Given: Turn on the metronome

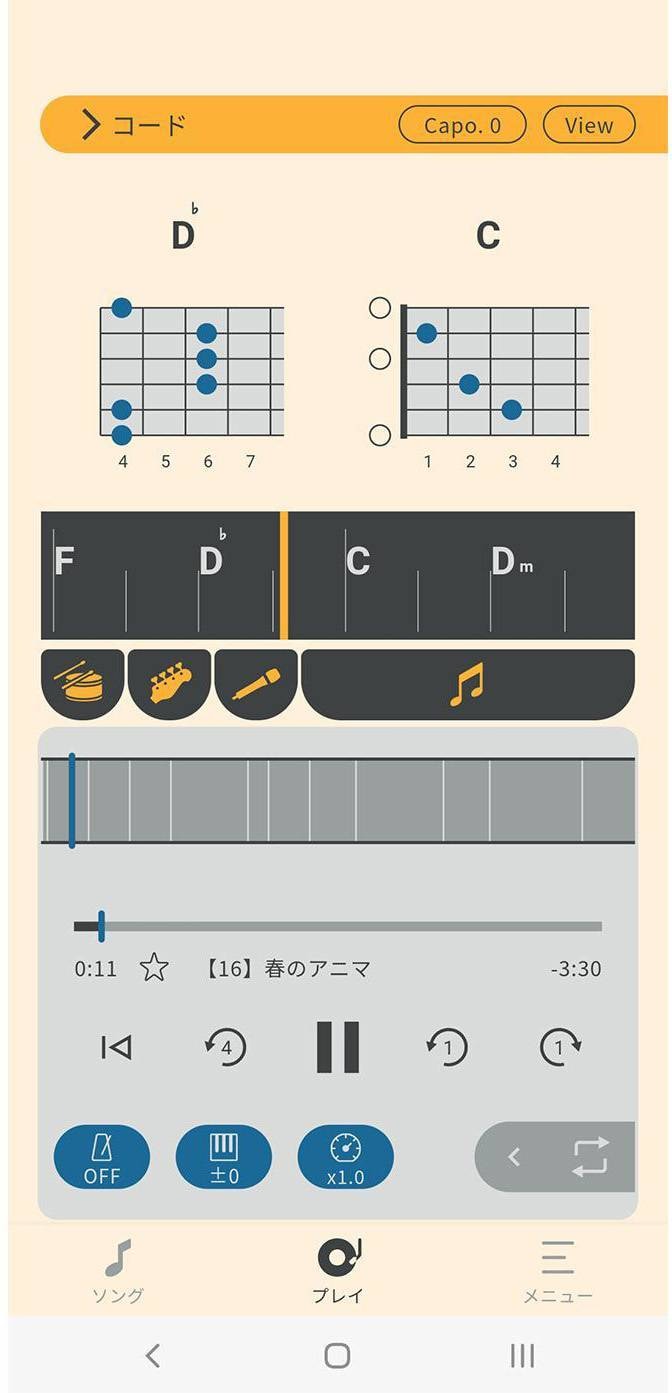Looking at the screenshot, I should pyautogui.click(x=102, y=1157).
